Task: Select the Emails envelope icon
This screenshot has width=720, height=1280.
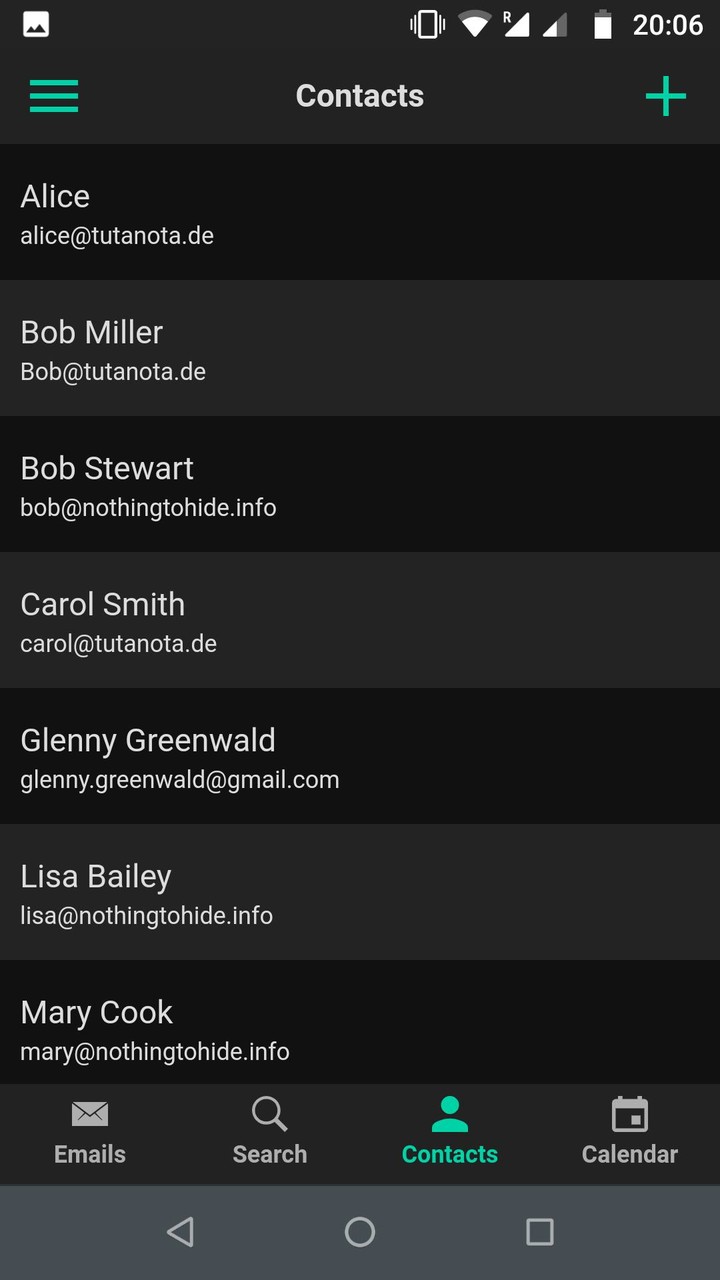Action: coord(89,1113)
